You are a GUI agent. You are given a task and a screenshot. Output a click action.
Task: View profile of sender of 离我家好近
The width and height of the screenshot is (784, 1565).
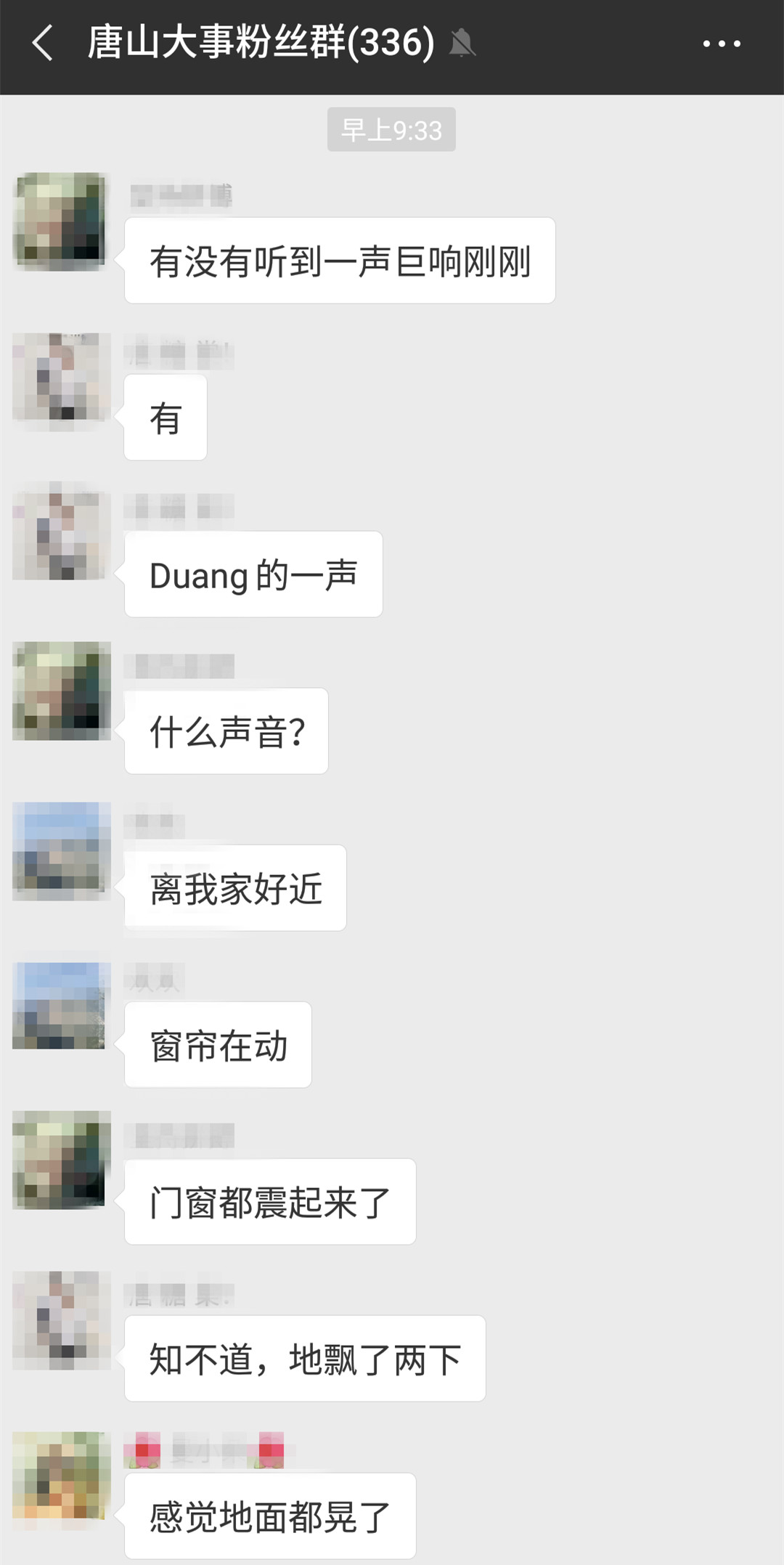[x=61, y=850]
